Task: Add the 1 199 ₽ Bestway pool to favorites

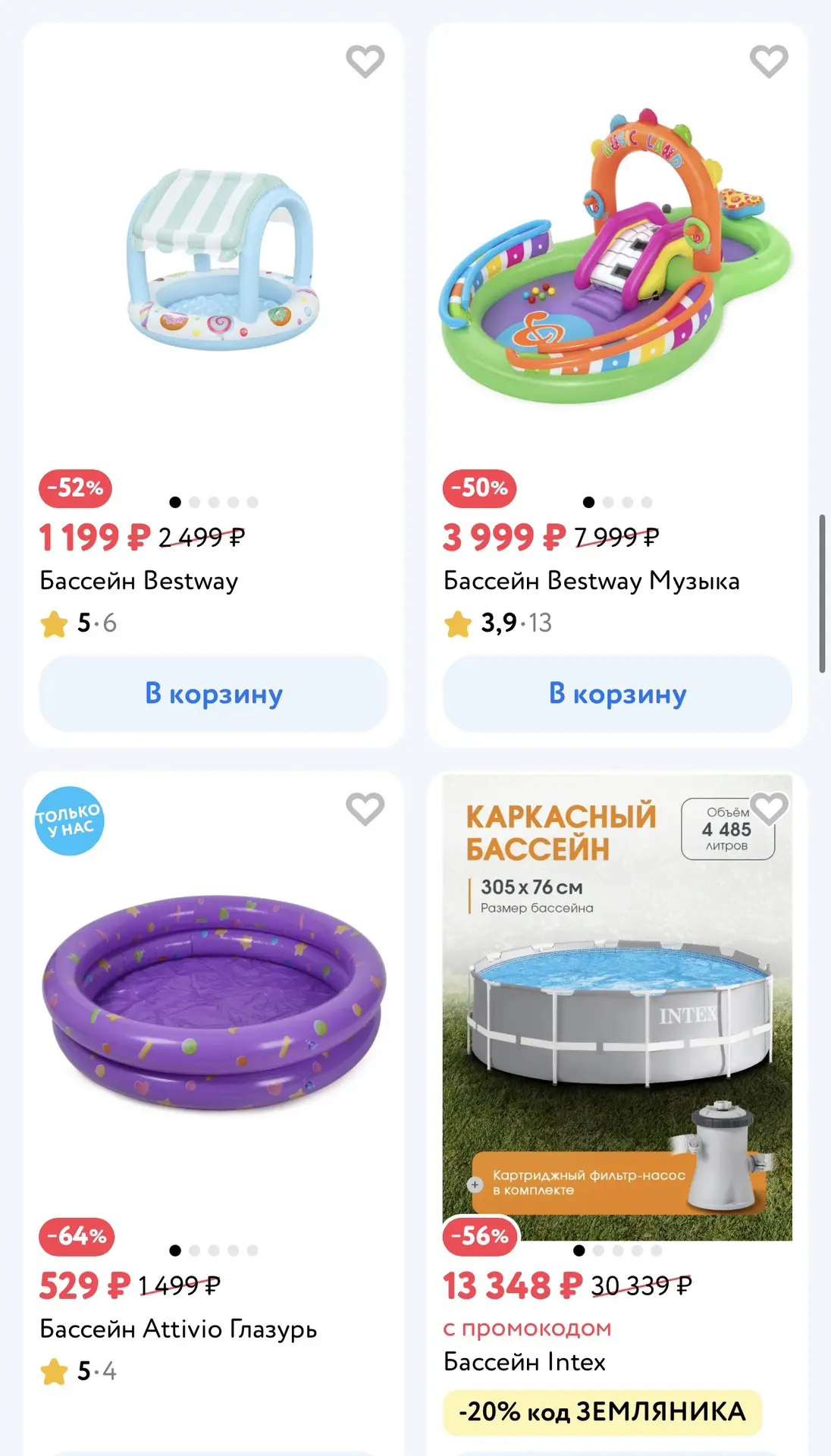Action: (x=365, y=61)
